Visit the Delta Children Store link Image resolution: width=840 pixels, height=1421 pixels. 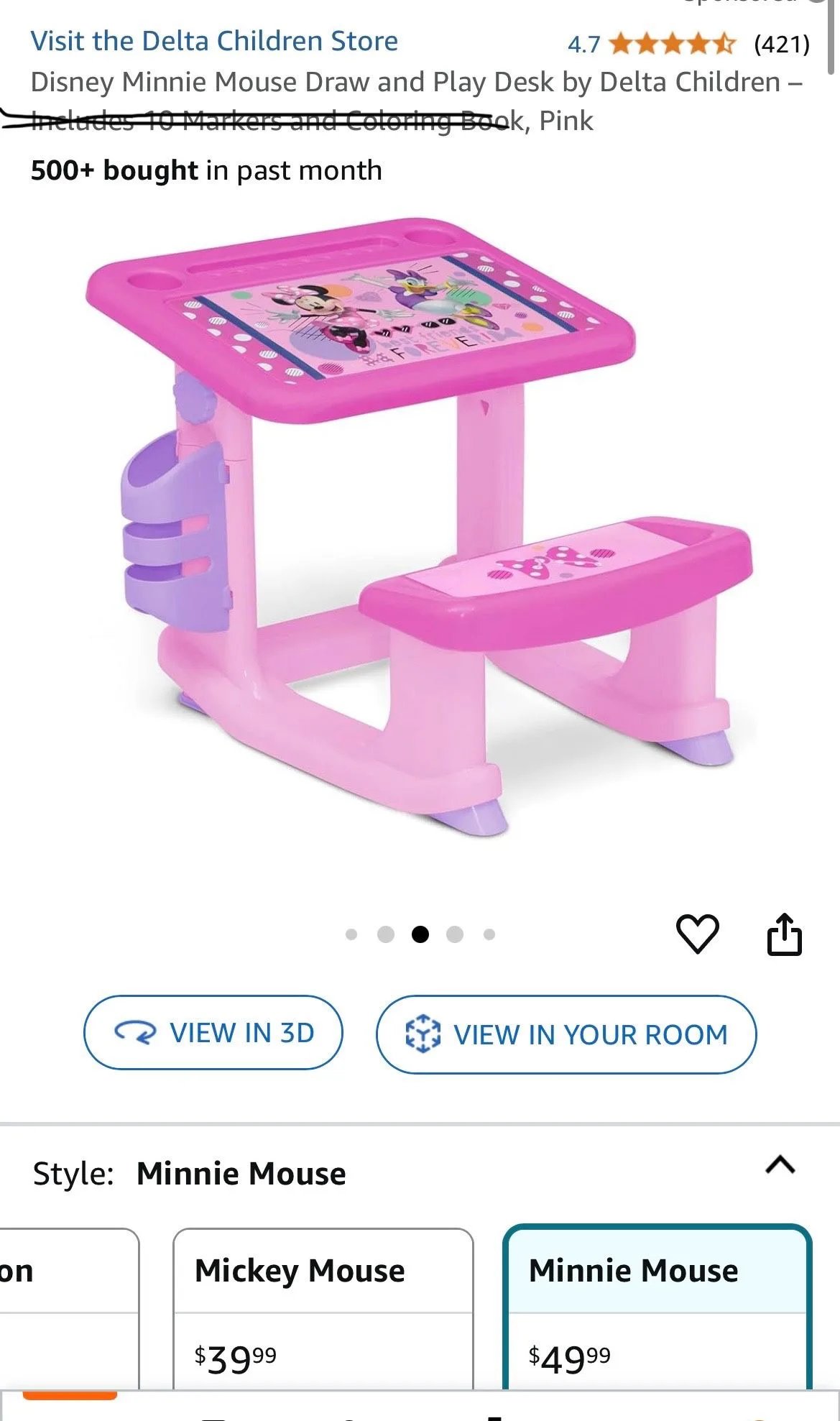[x=214, y=41]
